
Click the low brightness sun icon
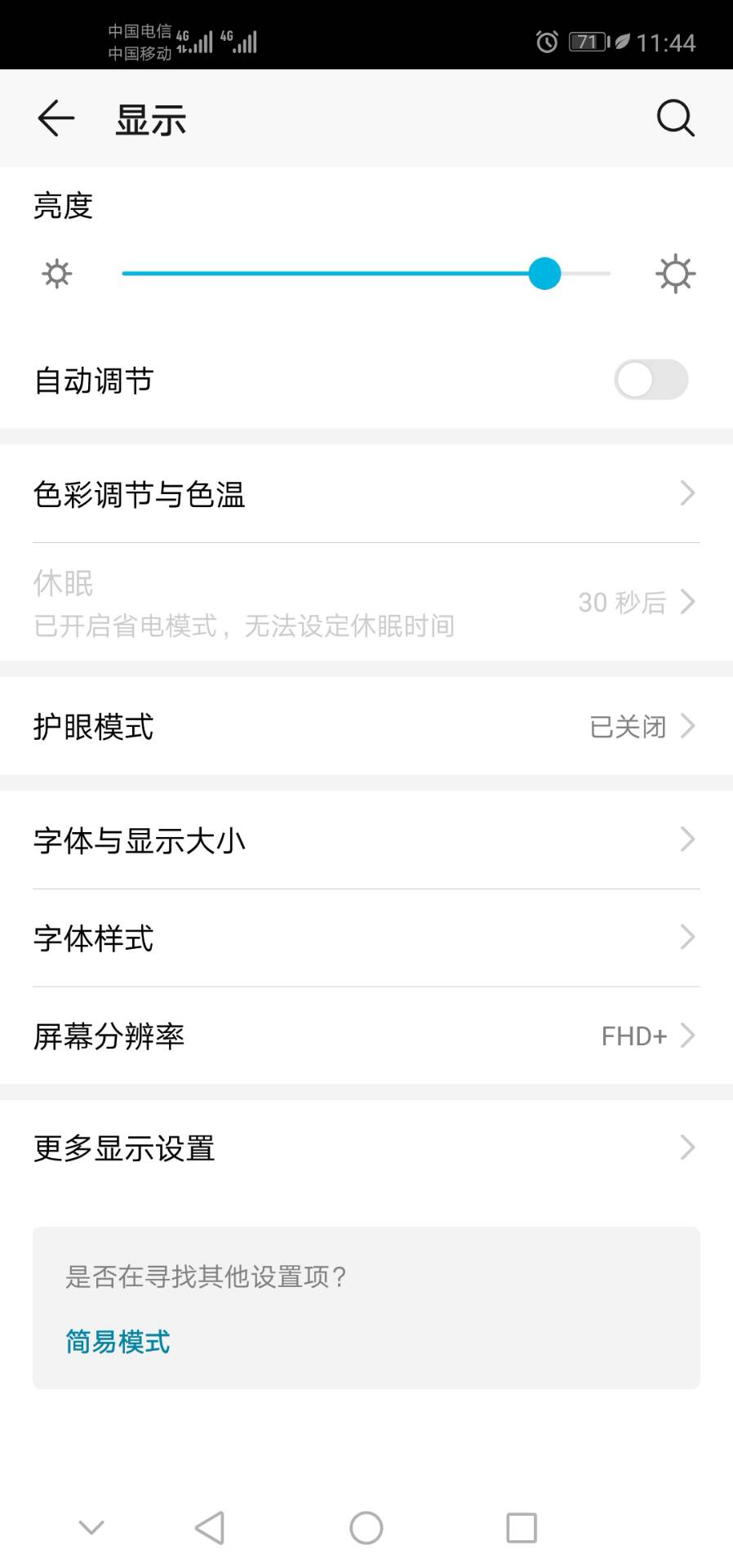coord(56,274)
